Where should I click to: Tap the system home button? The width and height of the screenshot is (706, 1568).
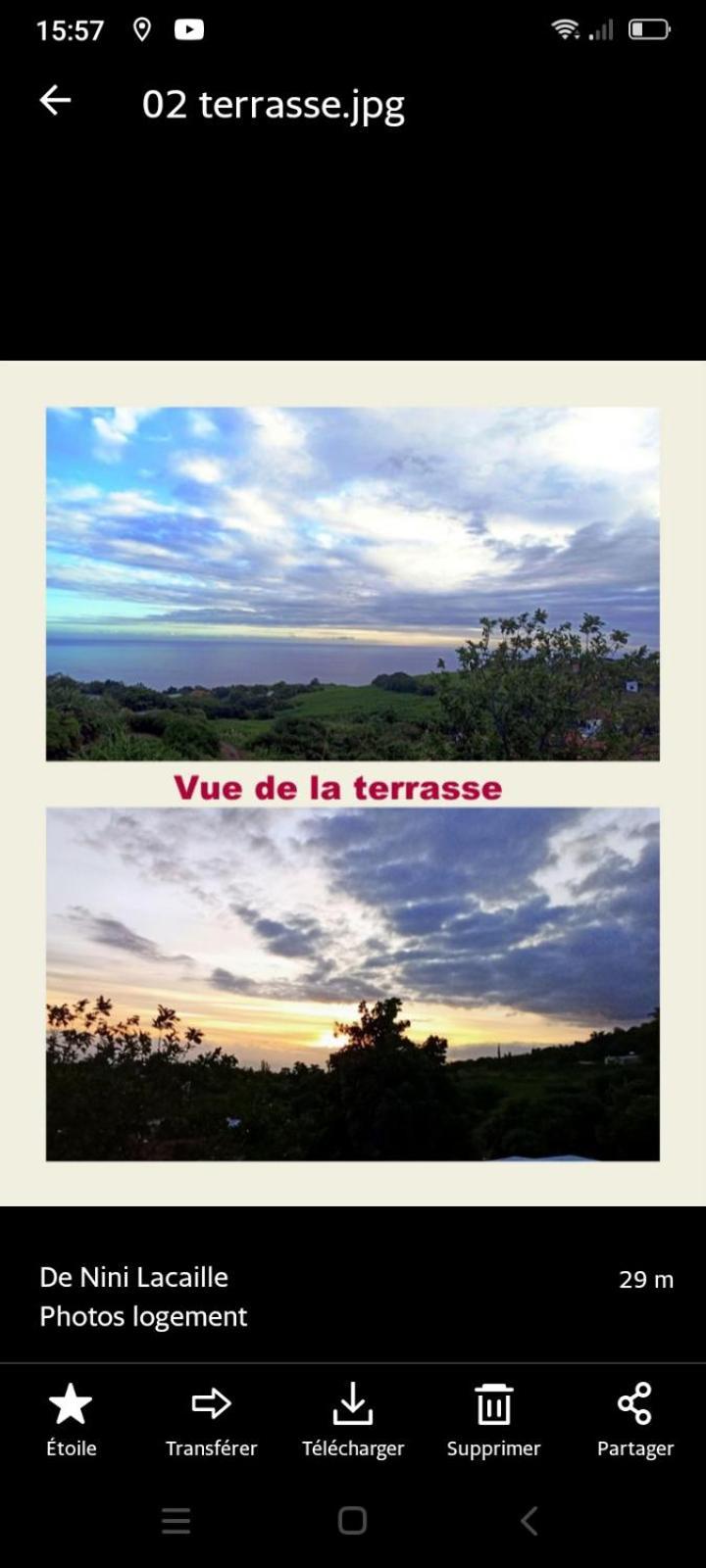tap(352, 1520)
